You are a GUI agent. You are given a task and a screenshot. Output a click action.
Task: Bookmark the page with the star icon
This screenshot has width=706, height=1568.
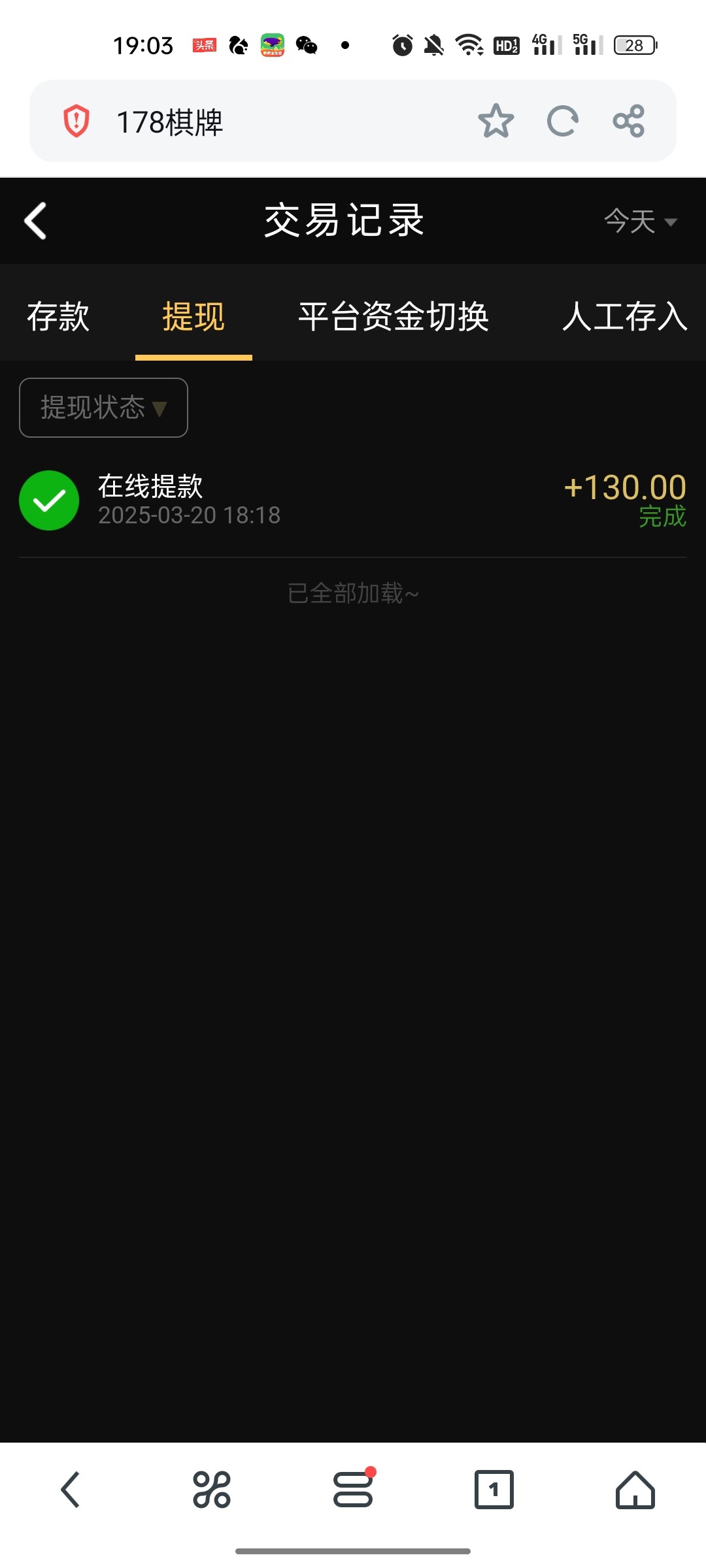click(x=497, y=122)
